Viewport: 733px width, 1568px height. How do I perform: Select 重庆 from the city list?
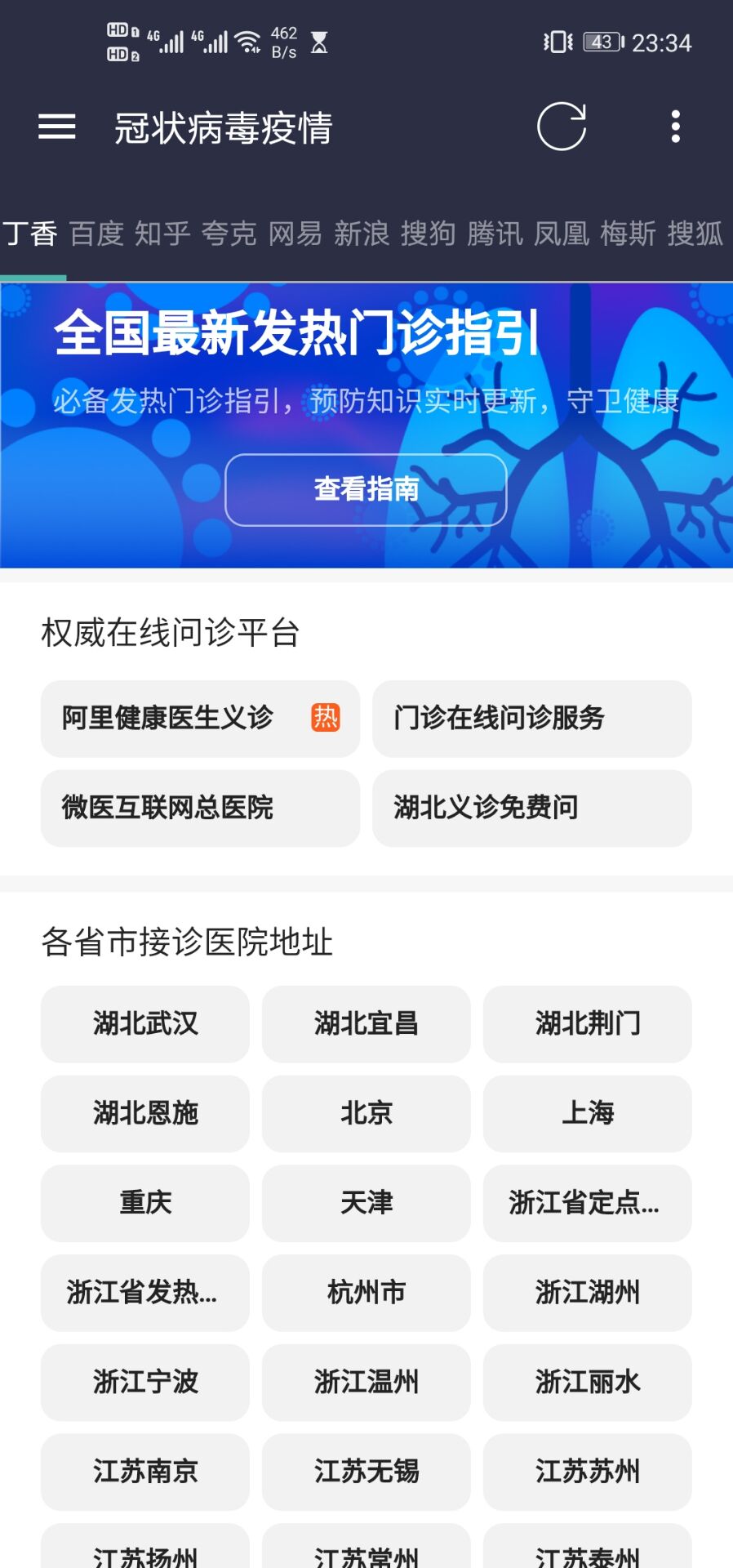click(145, 1204)
